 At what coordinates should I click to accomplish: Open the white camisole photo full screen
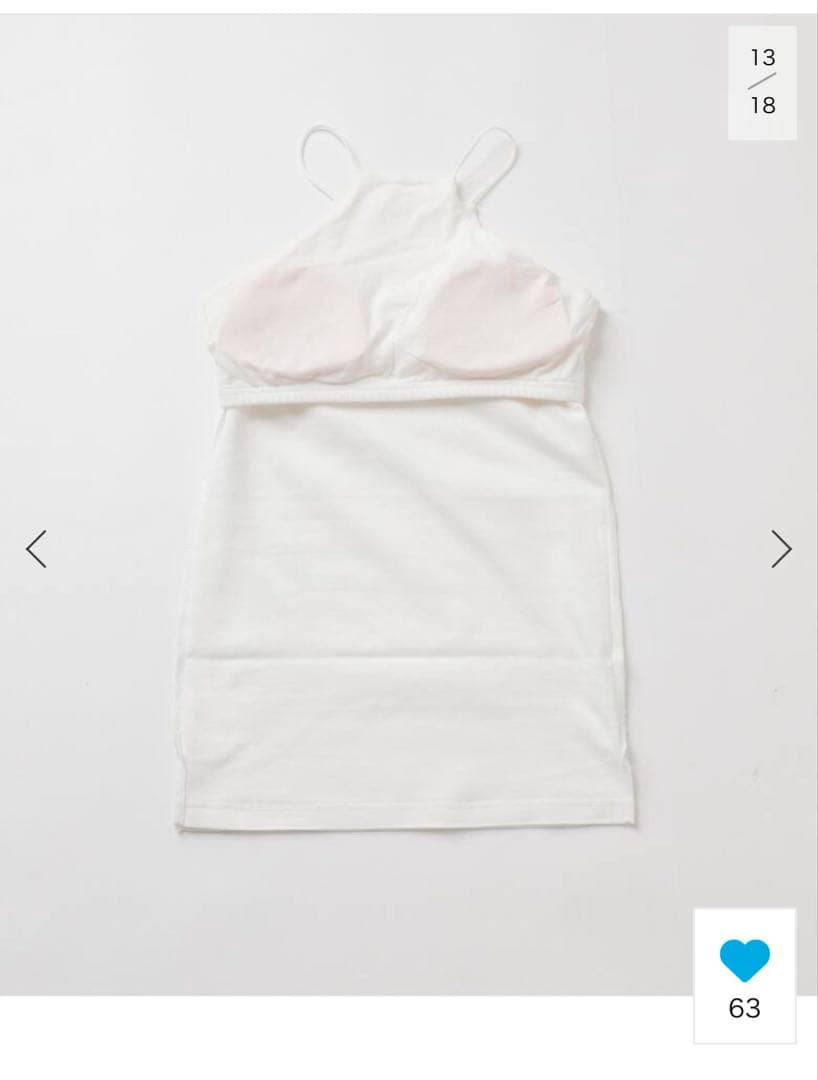pyautogui.click(x=410, y=500)
